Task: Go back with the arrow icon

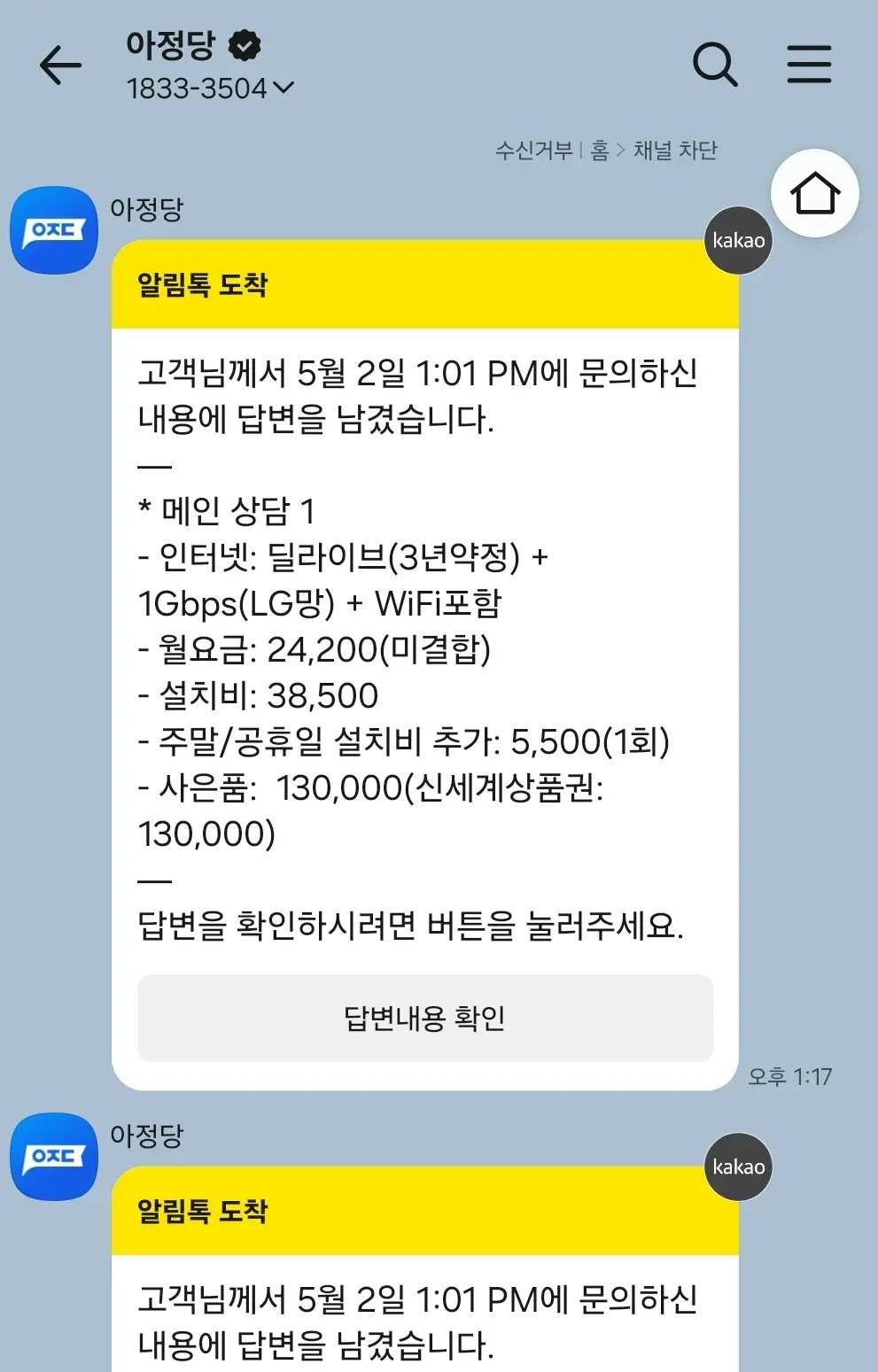Action: pos(60,65)
